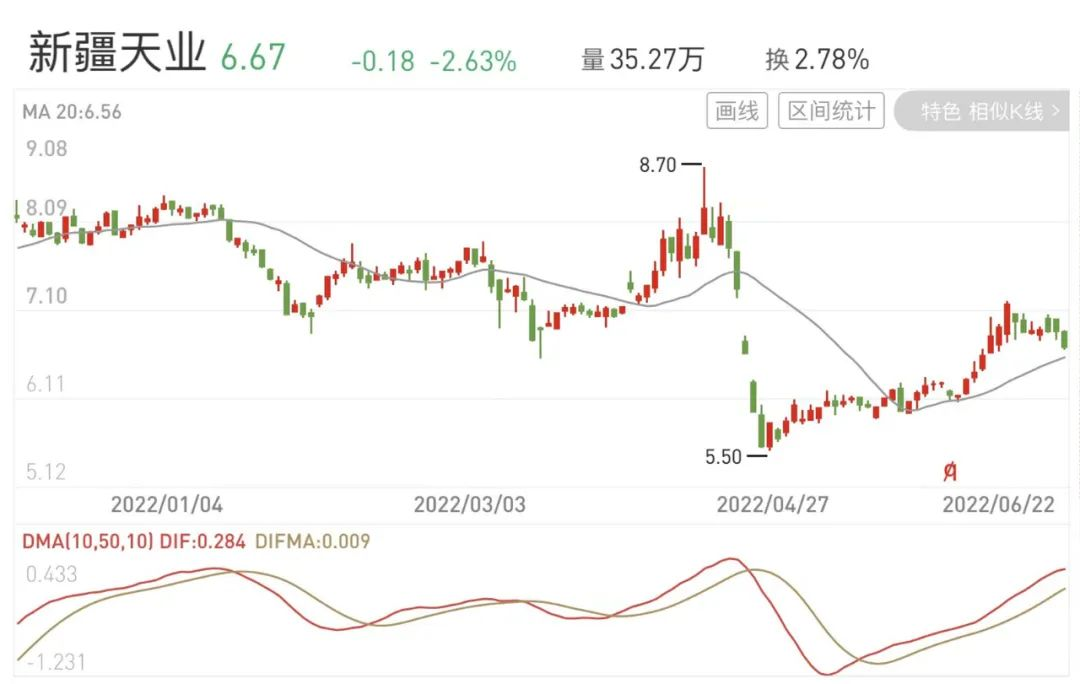Tap the 画线 drawing tool button
Image resolution: width=1080 pixels, height=684 pixels.
[x=737, y=111]
